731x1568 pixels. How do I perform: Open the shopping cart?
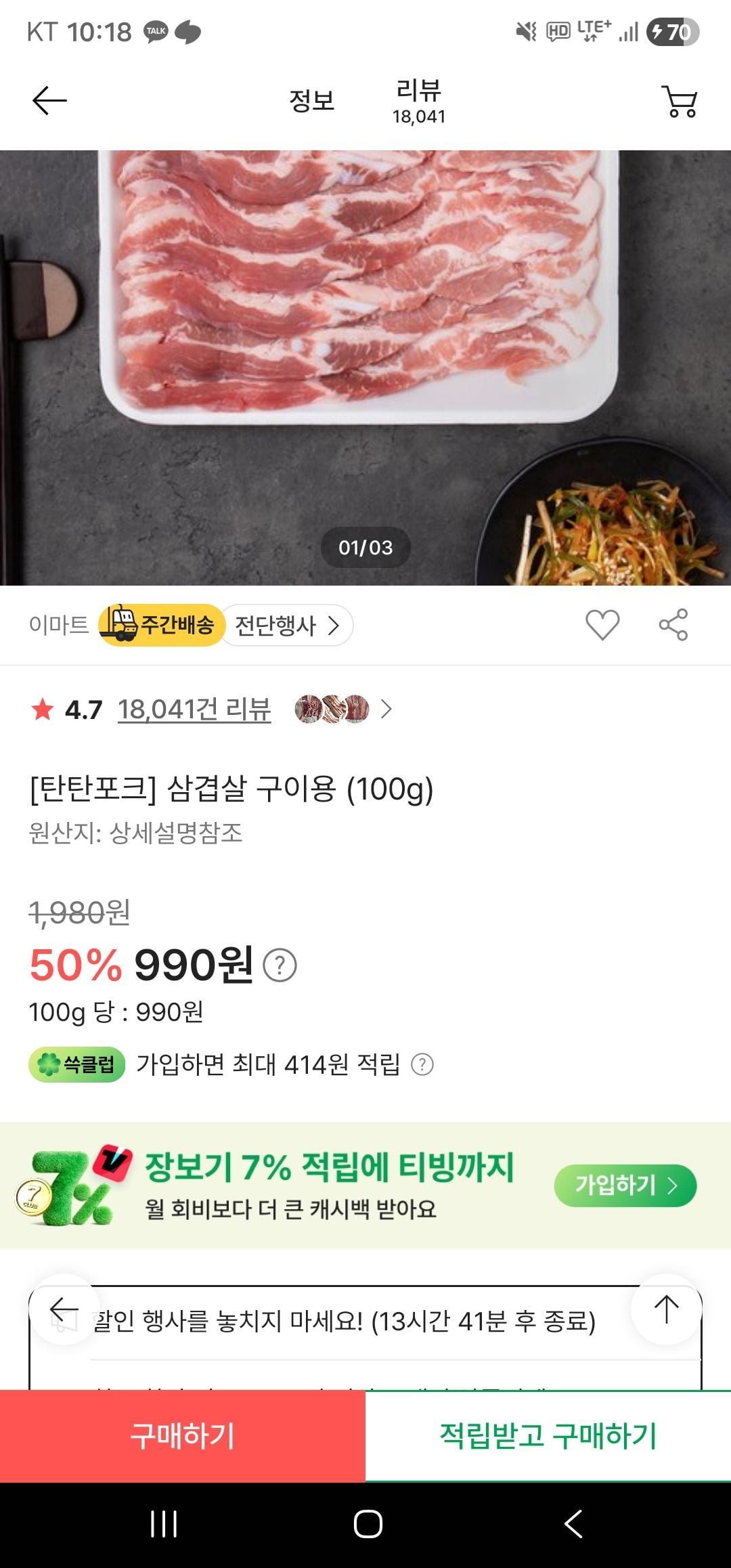(x=680, y=102)
